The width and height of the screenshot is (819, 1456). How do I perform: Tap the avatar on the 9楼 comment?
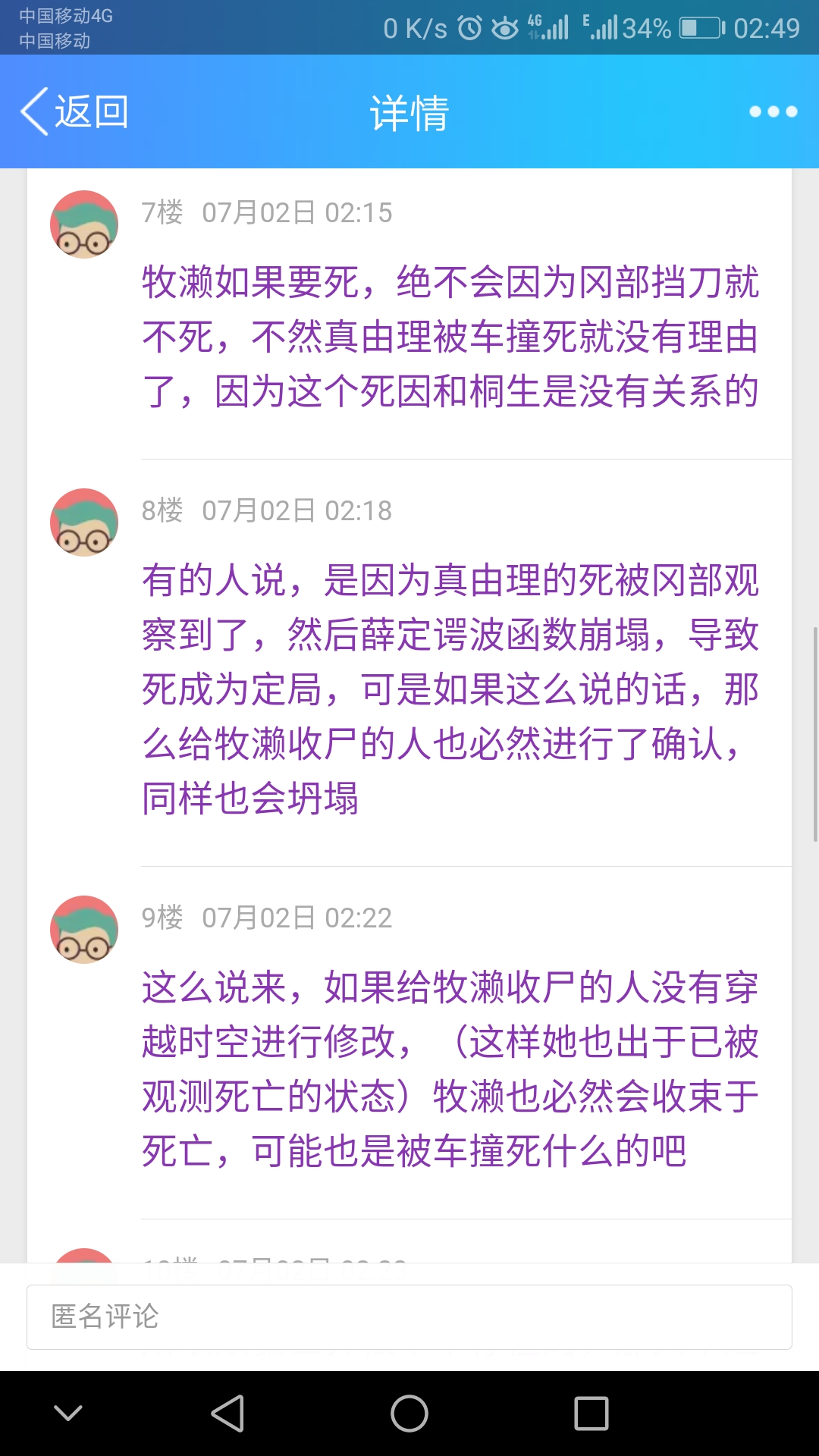(84, 930)
